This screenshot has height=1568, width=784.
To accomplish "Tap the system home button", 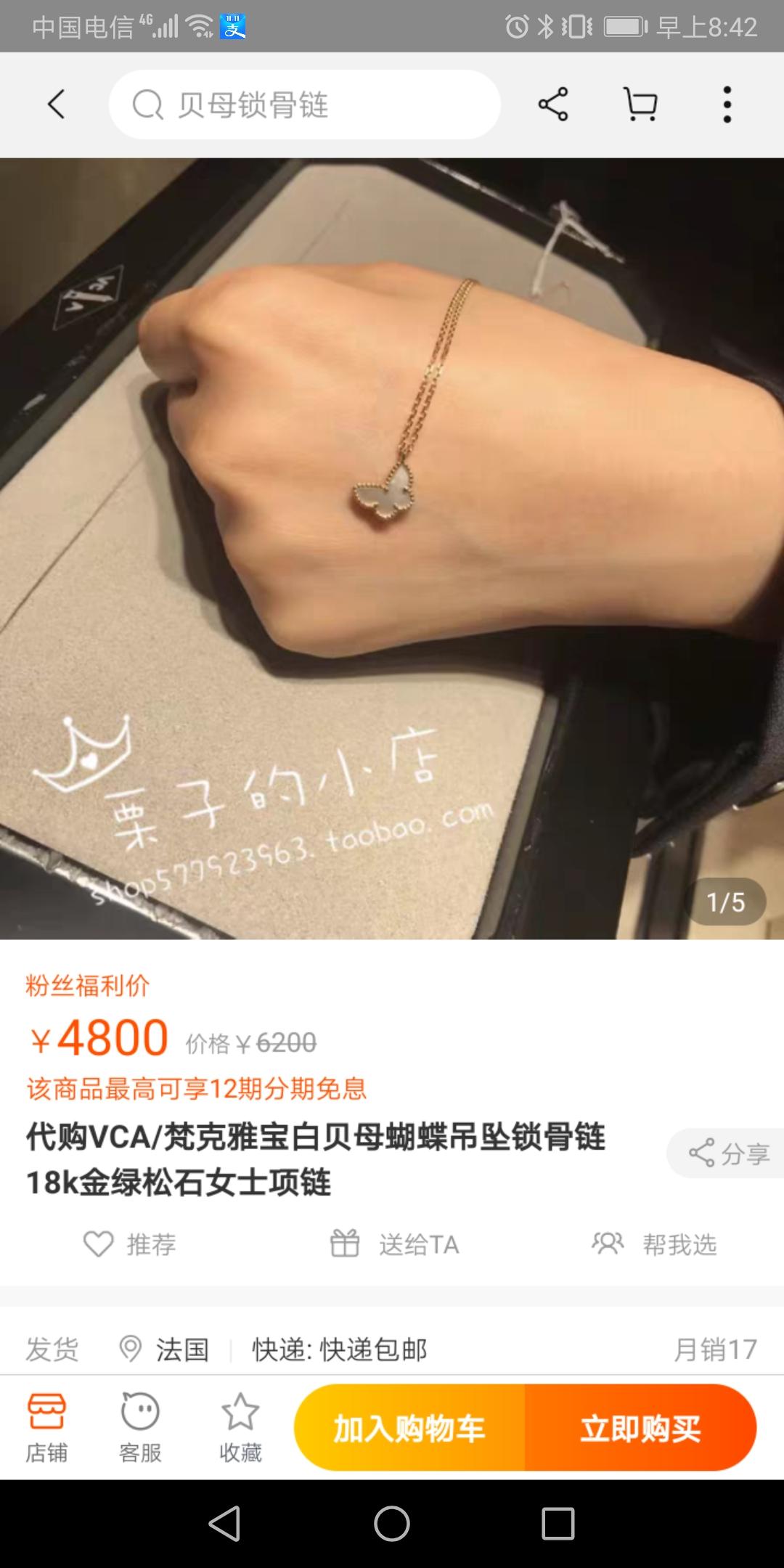I will tap(392, 1523).
